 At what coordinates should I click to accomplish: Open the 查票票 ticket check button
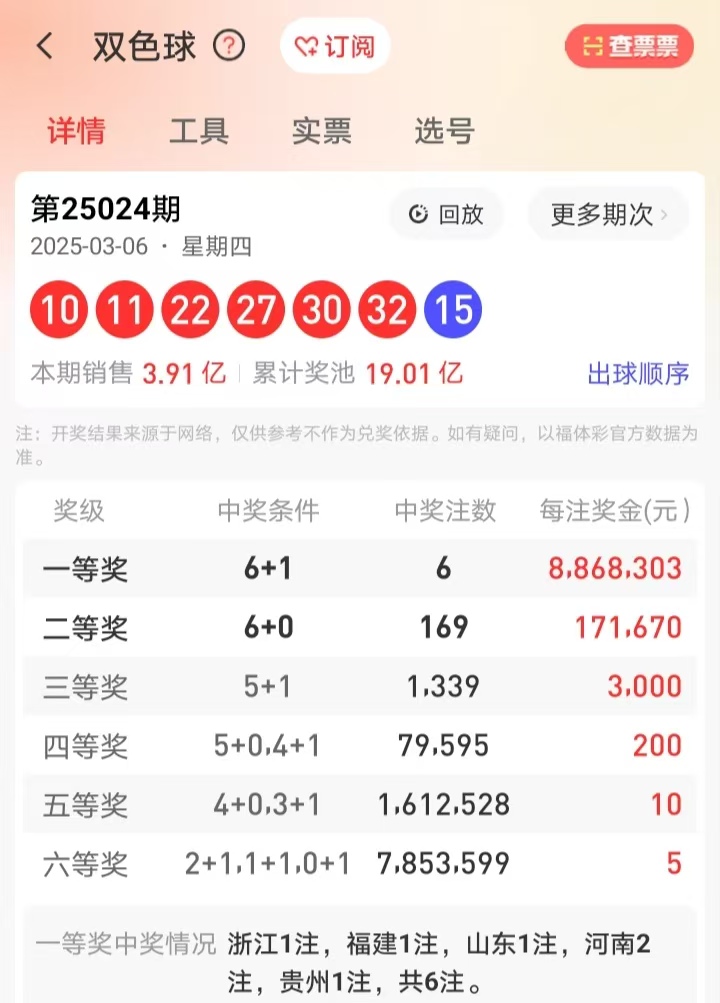coord(629,46)
